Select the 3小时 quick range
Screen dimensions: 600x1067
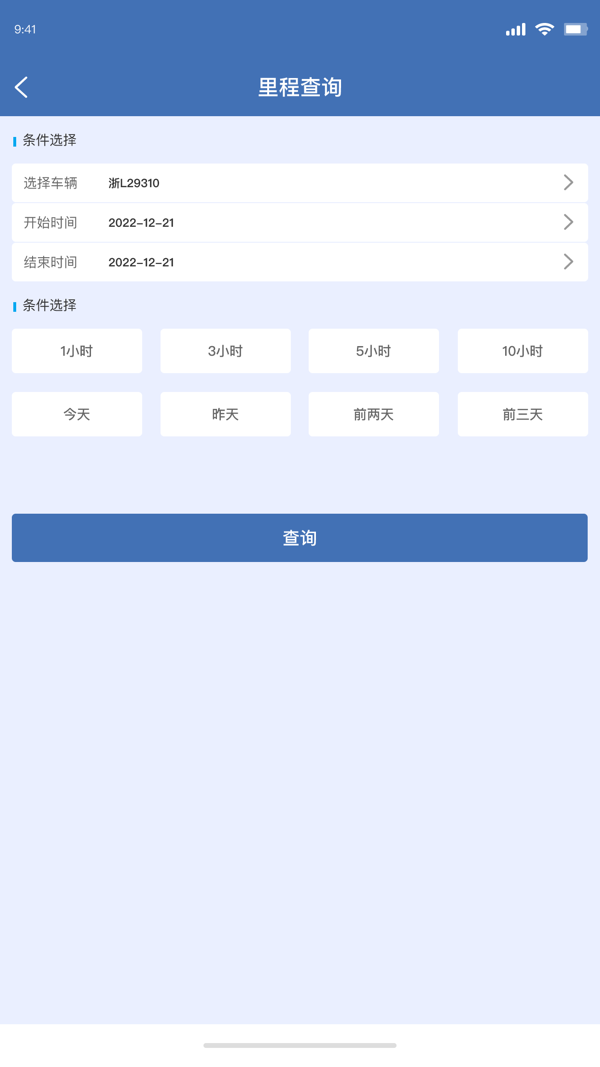(x=225, y=351)
